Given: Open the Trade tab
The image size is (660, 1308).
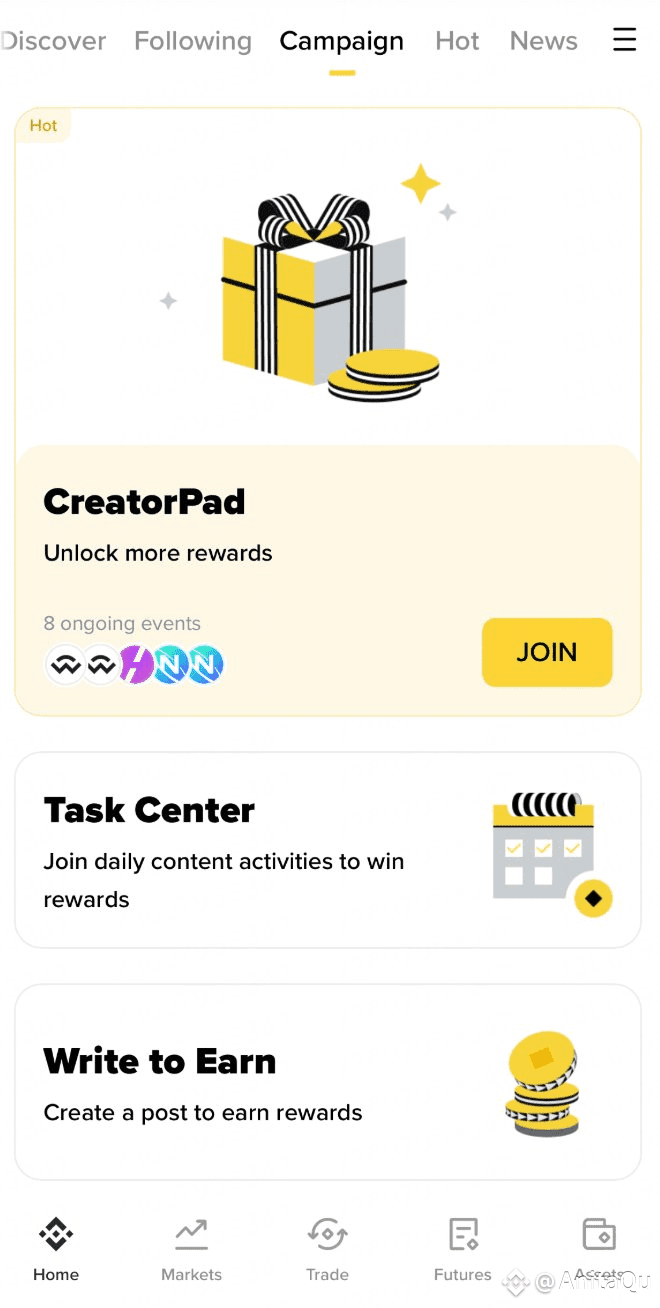Looking at the screenshot, I should tap(327, 1248).
